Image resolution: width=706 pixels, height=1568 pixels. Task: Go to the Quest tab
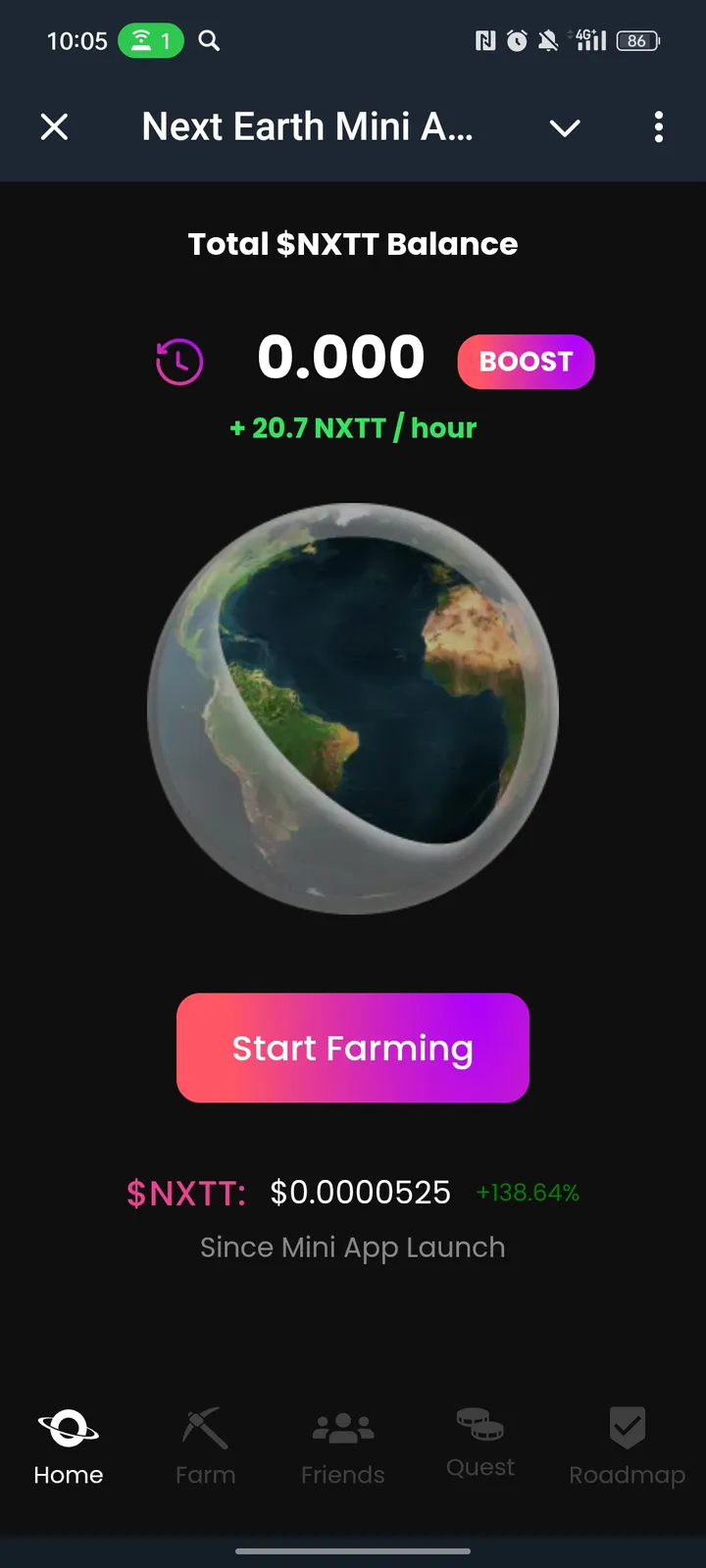[x=480, y=1443]
